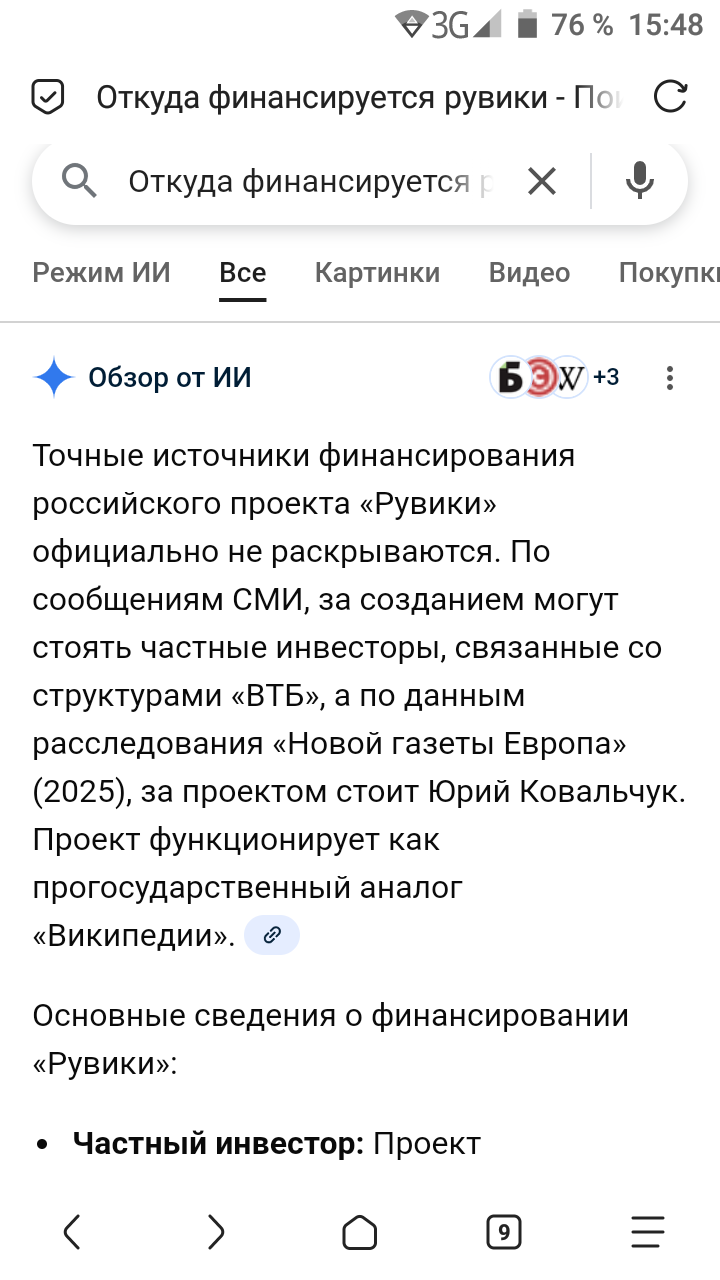Open the Покупки tab
The height and width of the screenshot is (1280, 720).
coord(669,273)
